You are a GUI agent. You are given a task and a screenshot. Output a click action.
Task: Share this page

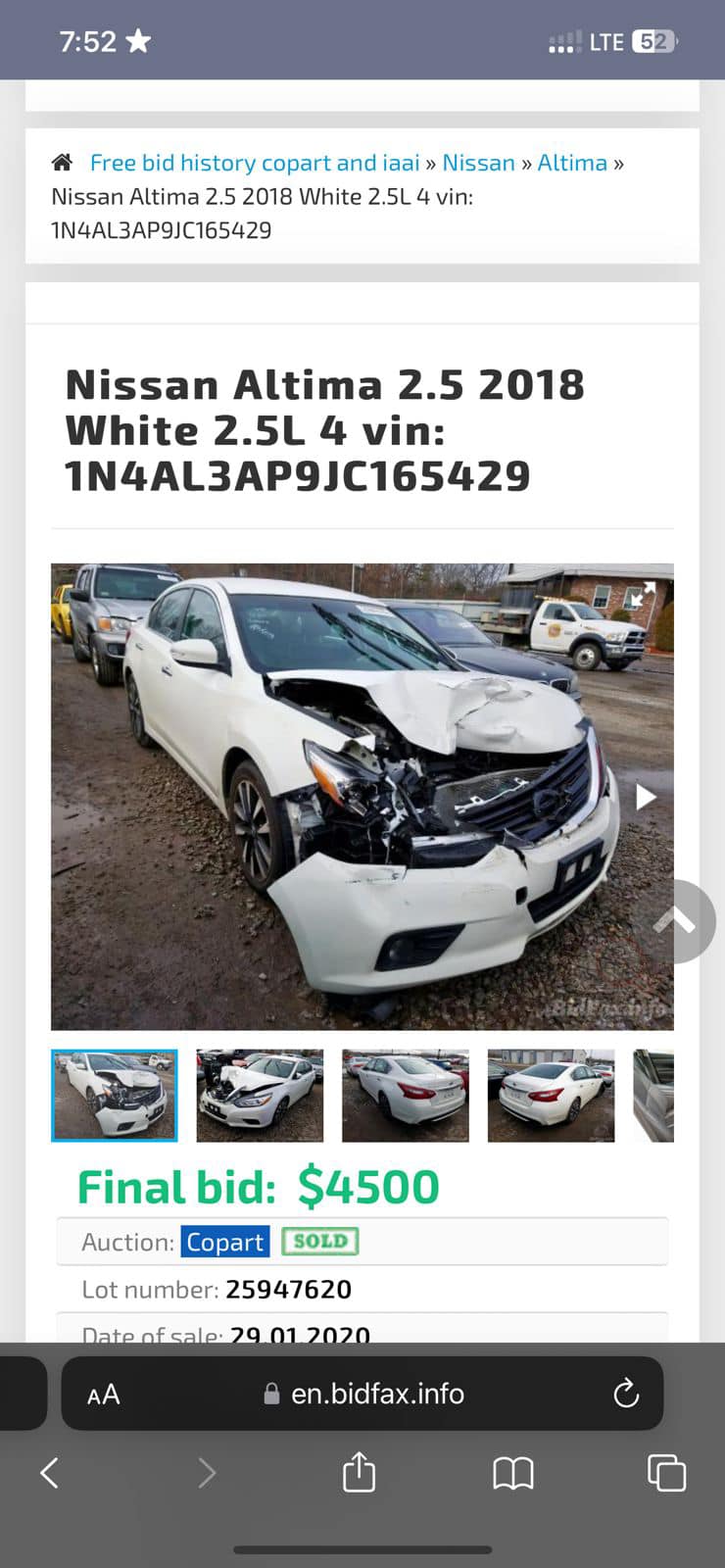[x=359, y=1472]
